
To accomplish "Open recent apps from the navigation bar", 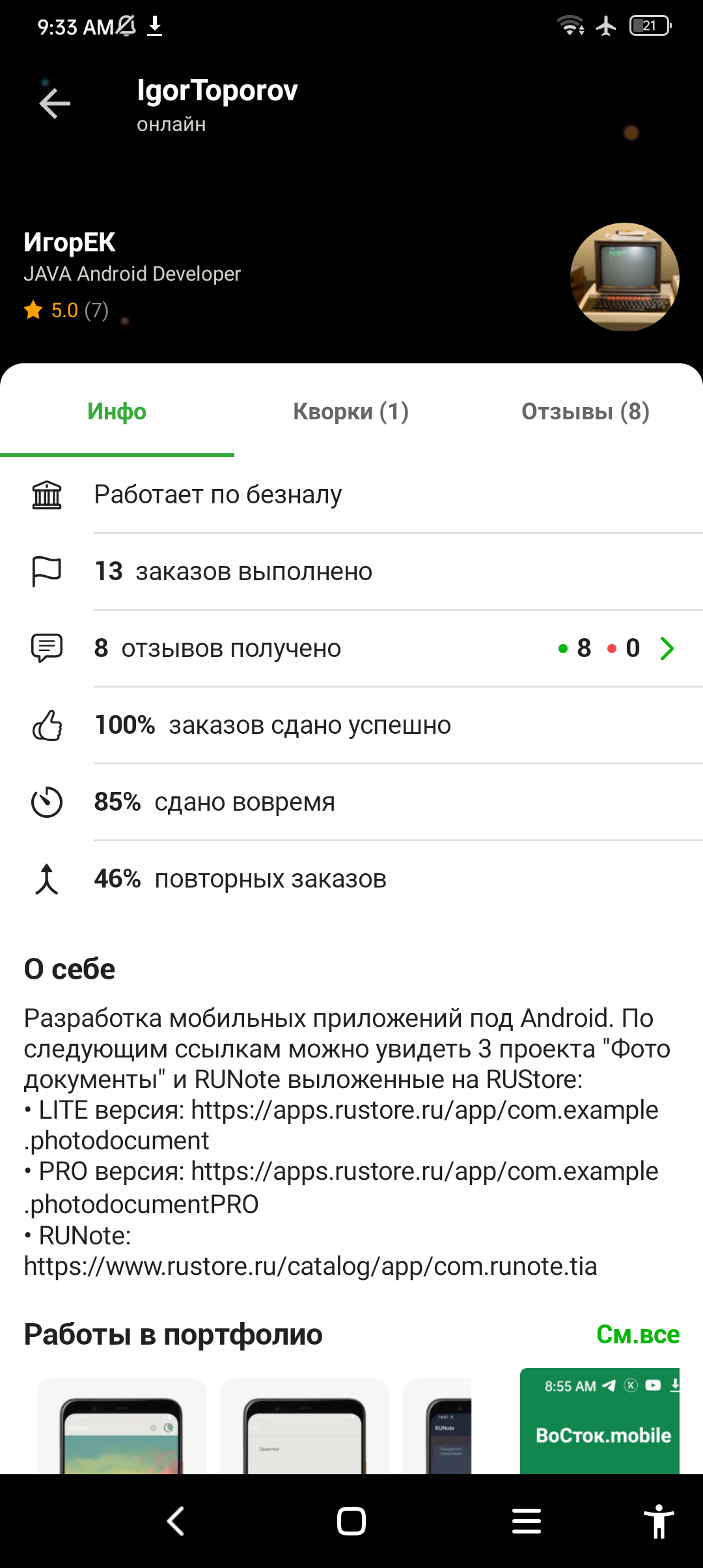I will [x=527, y=1522].
